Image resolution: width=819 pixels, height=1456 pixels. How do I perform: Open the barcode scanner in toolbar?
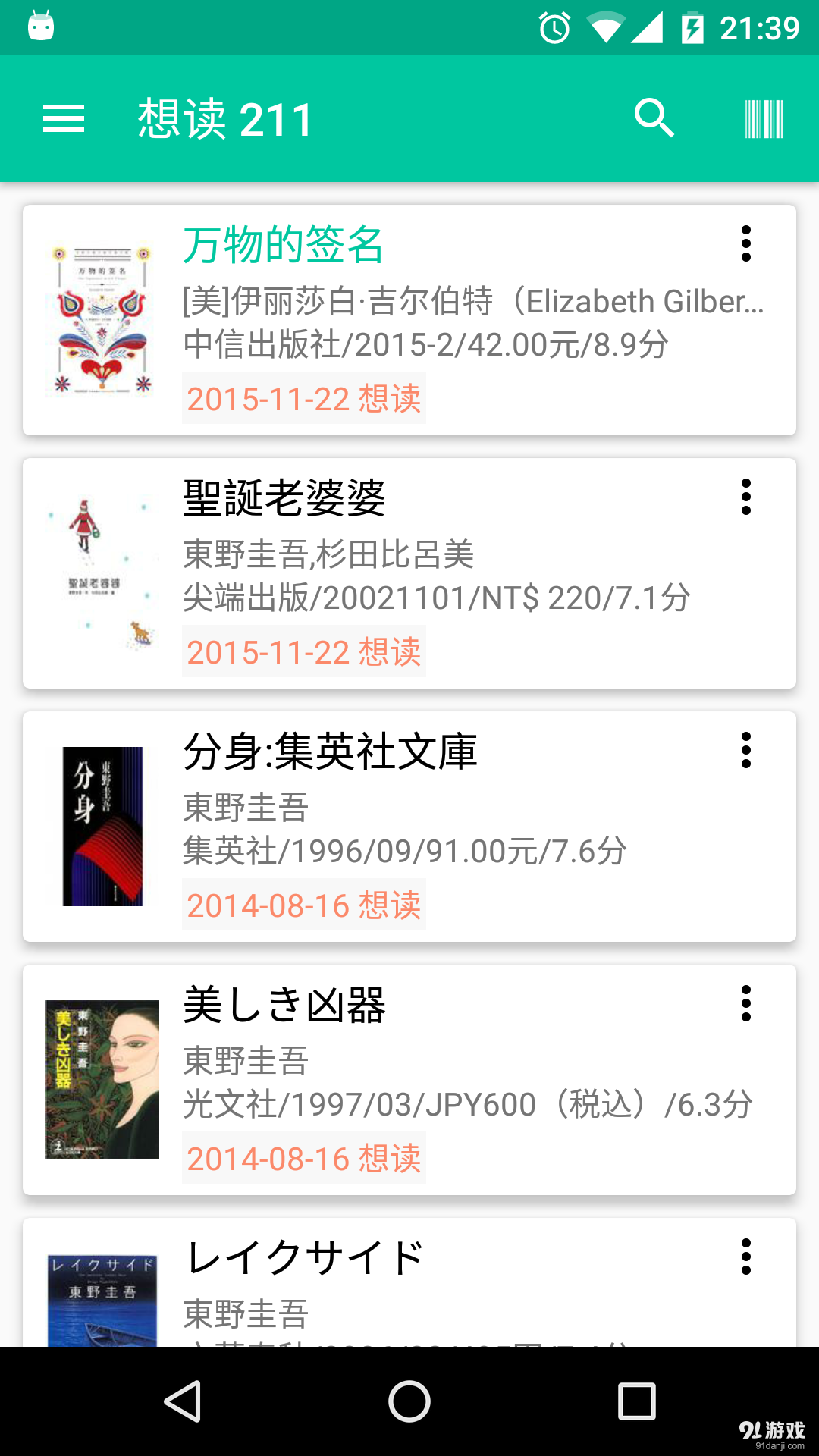[x=763, y=118]
